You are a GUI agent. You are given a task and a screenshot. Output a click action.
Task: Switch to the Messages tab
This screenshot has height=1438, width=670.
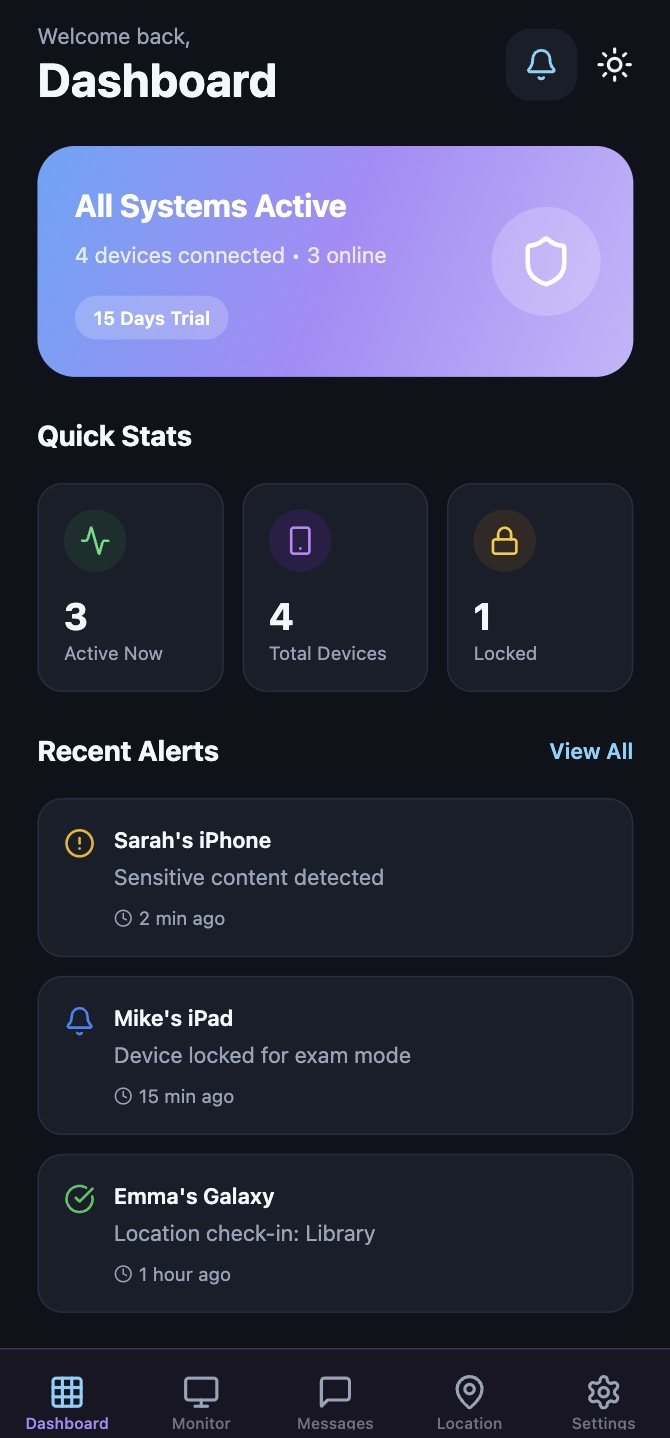(335, 1401)
